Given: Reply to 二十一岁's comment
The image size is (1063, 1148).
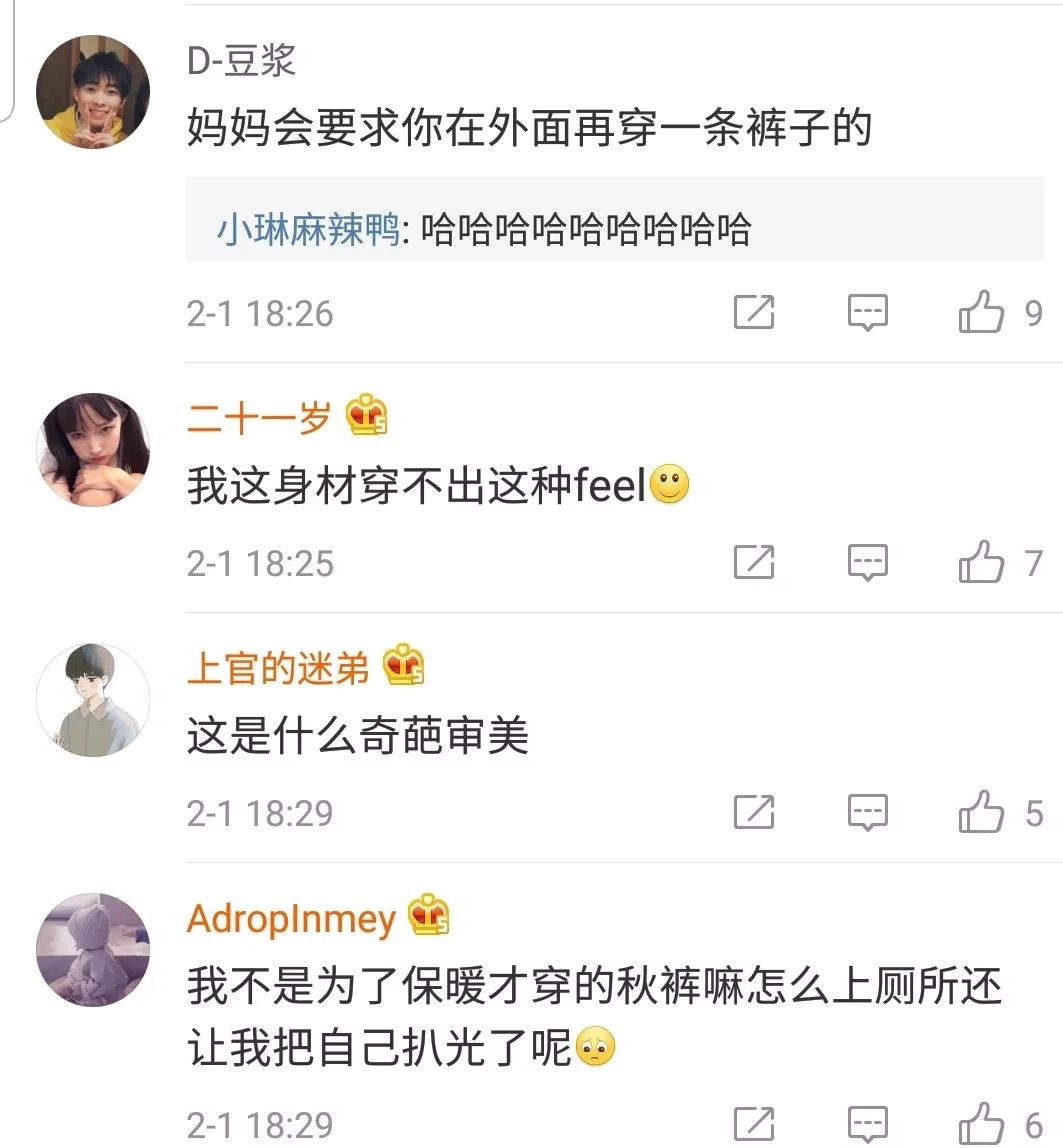Looking at the screenshot, I should click(867, 563).
